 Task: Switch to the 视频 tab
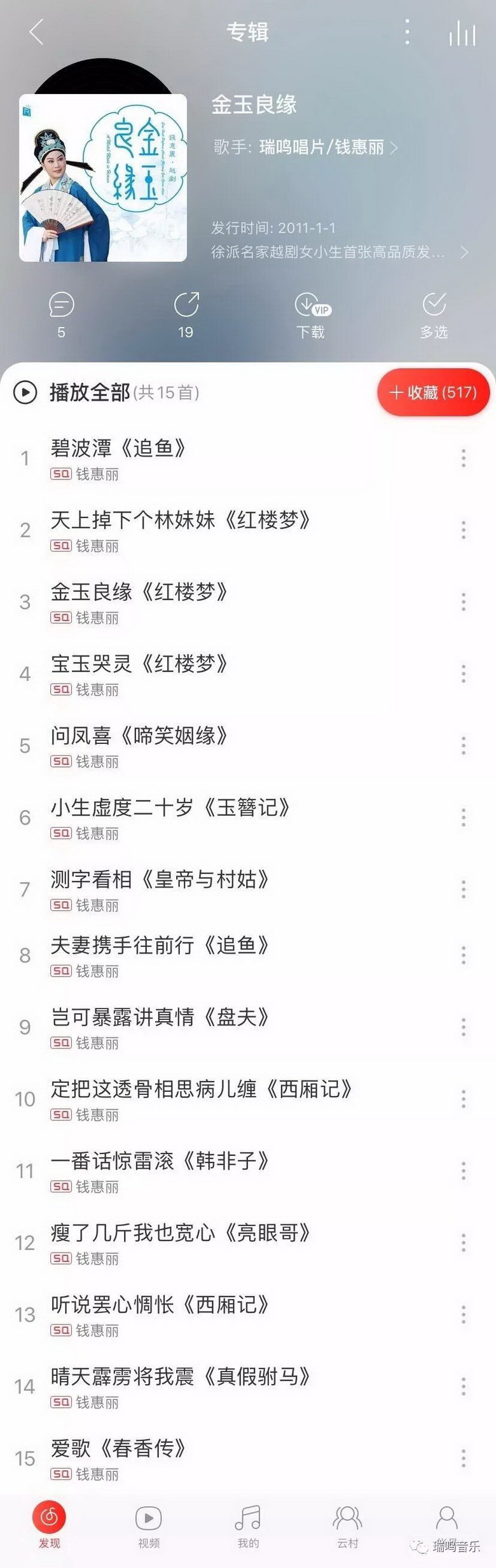click(149, 1526)
